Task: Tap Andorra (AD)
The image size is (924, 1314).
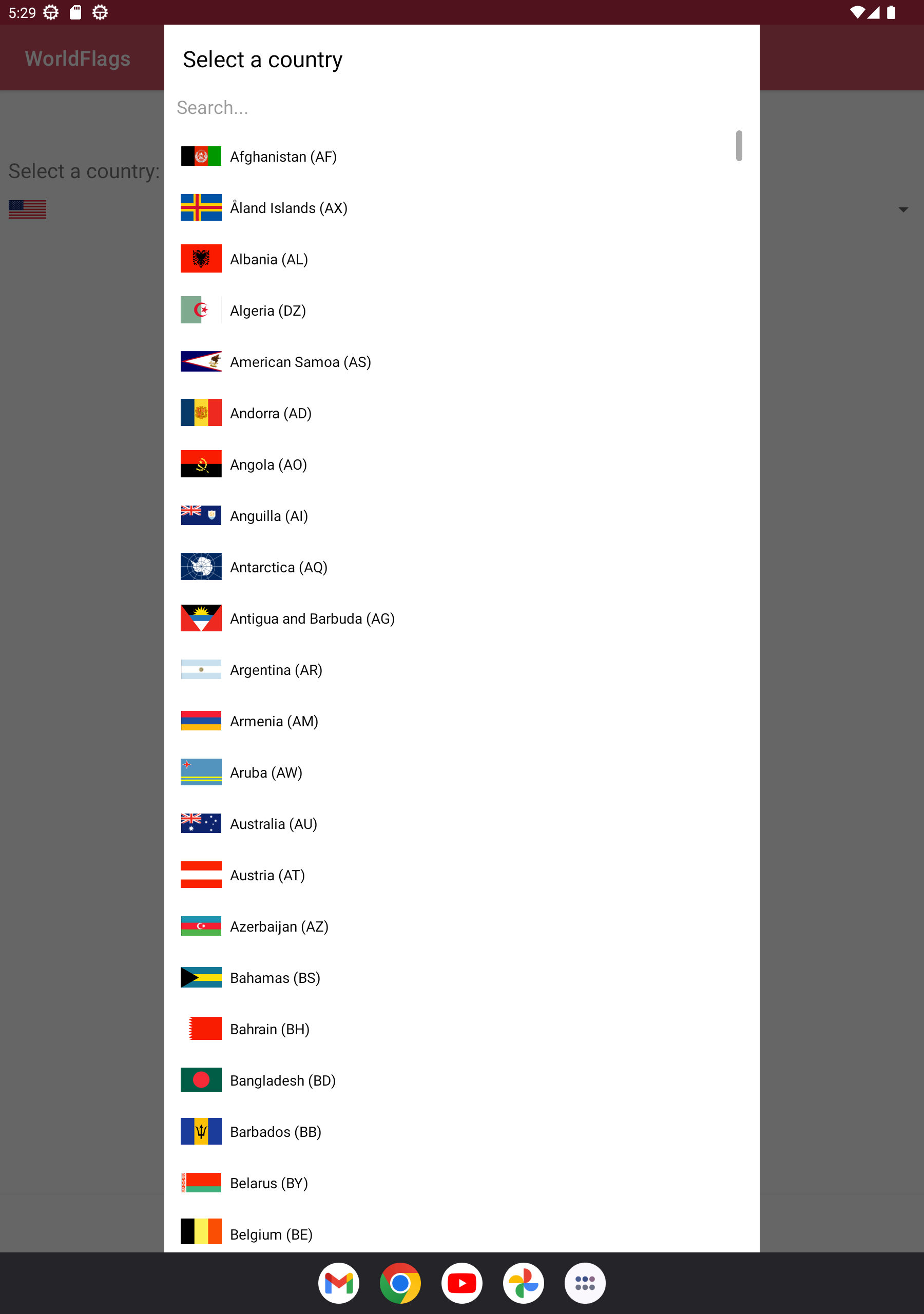Action: point(270,413)
